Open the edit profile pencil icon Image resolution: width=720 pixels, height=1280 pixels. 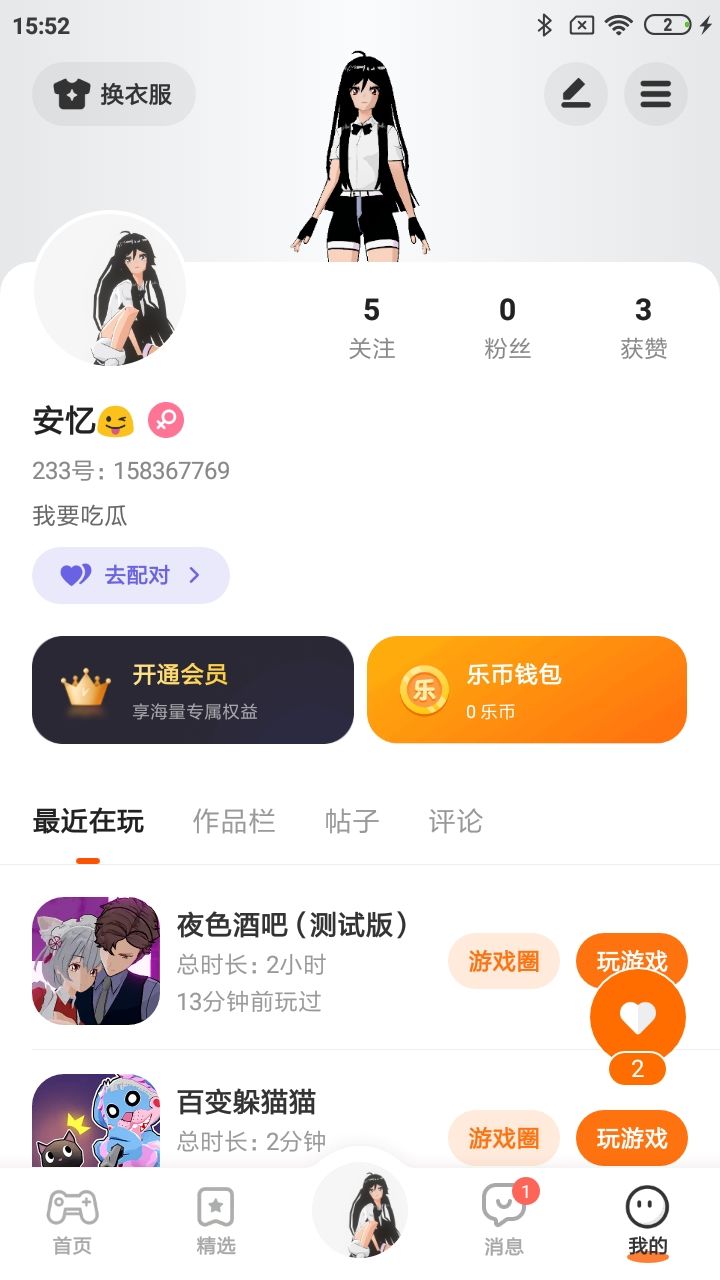point(575,95)
